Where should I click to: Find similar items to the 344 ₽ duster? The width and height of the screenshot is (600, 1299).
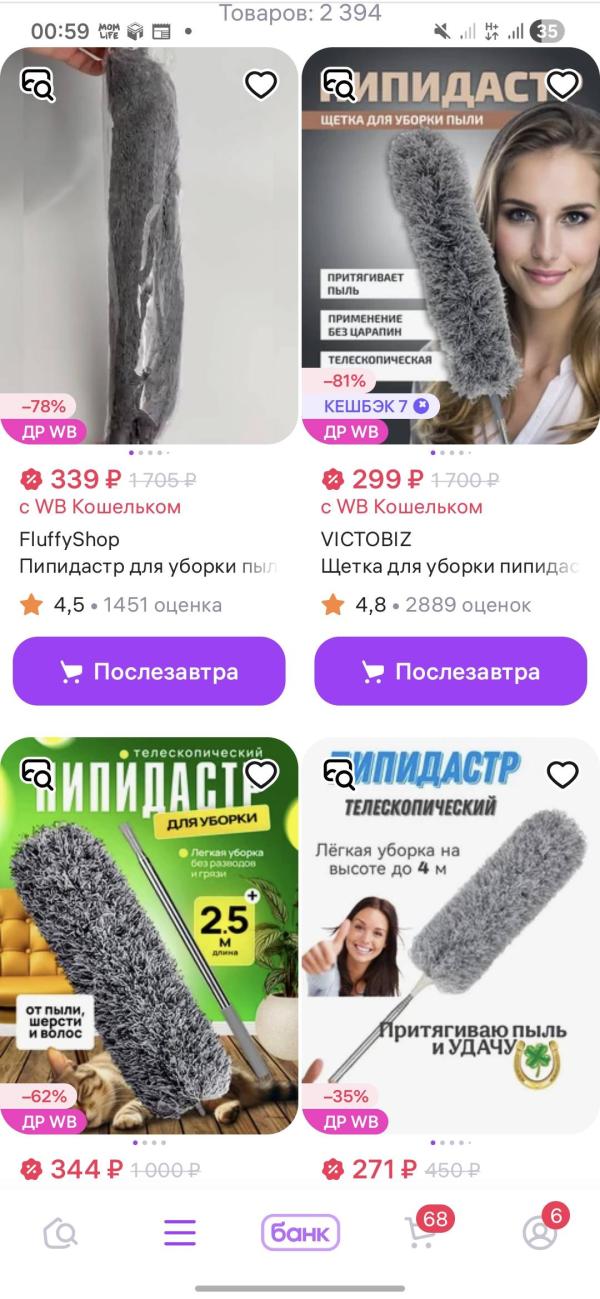tap(38, 774)
